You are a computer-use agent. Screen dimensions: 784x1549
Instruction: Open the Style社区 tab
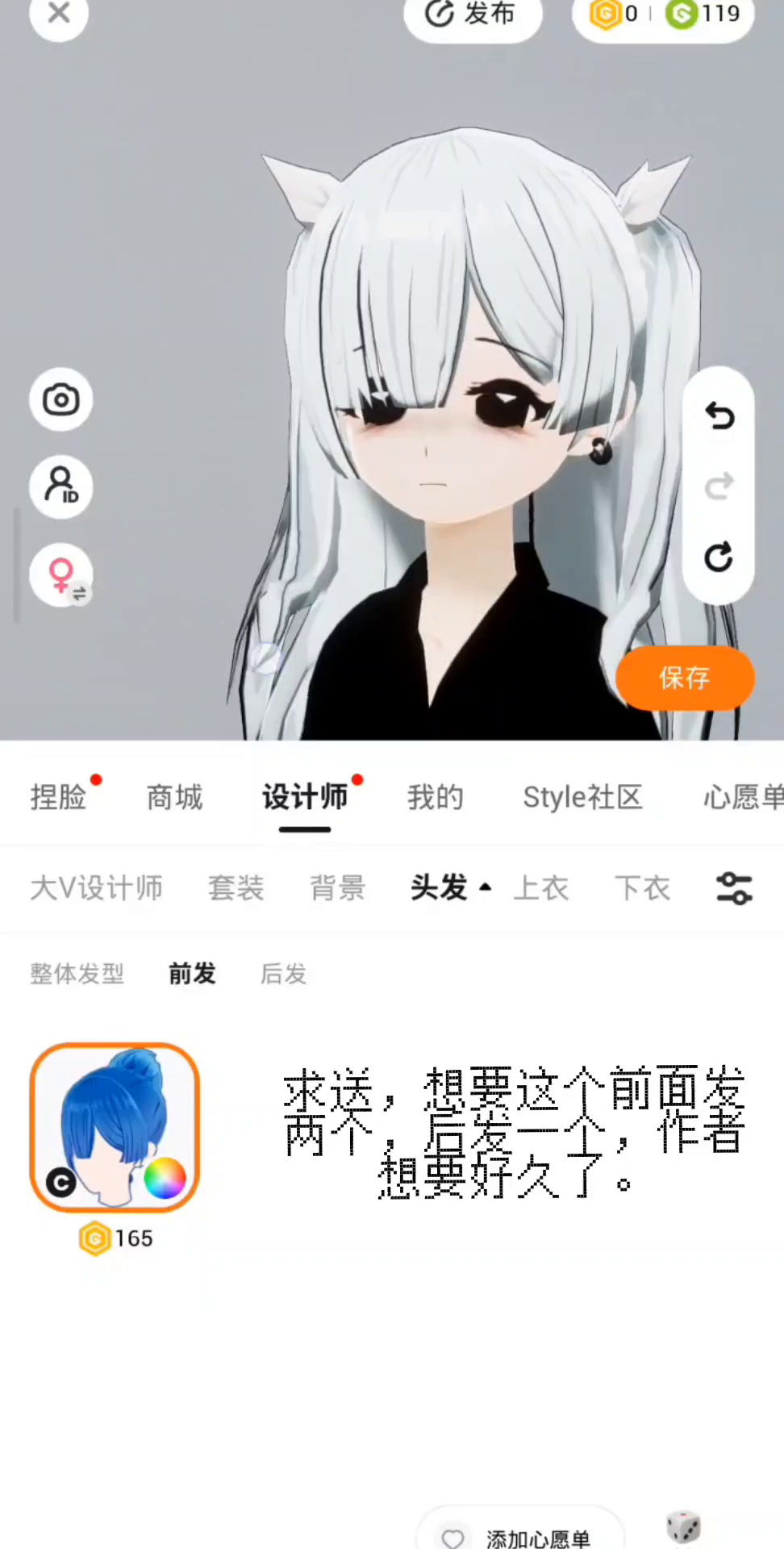tap(582, 797)
